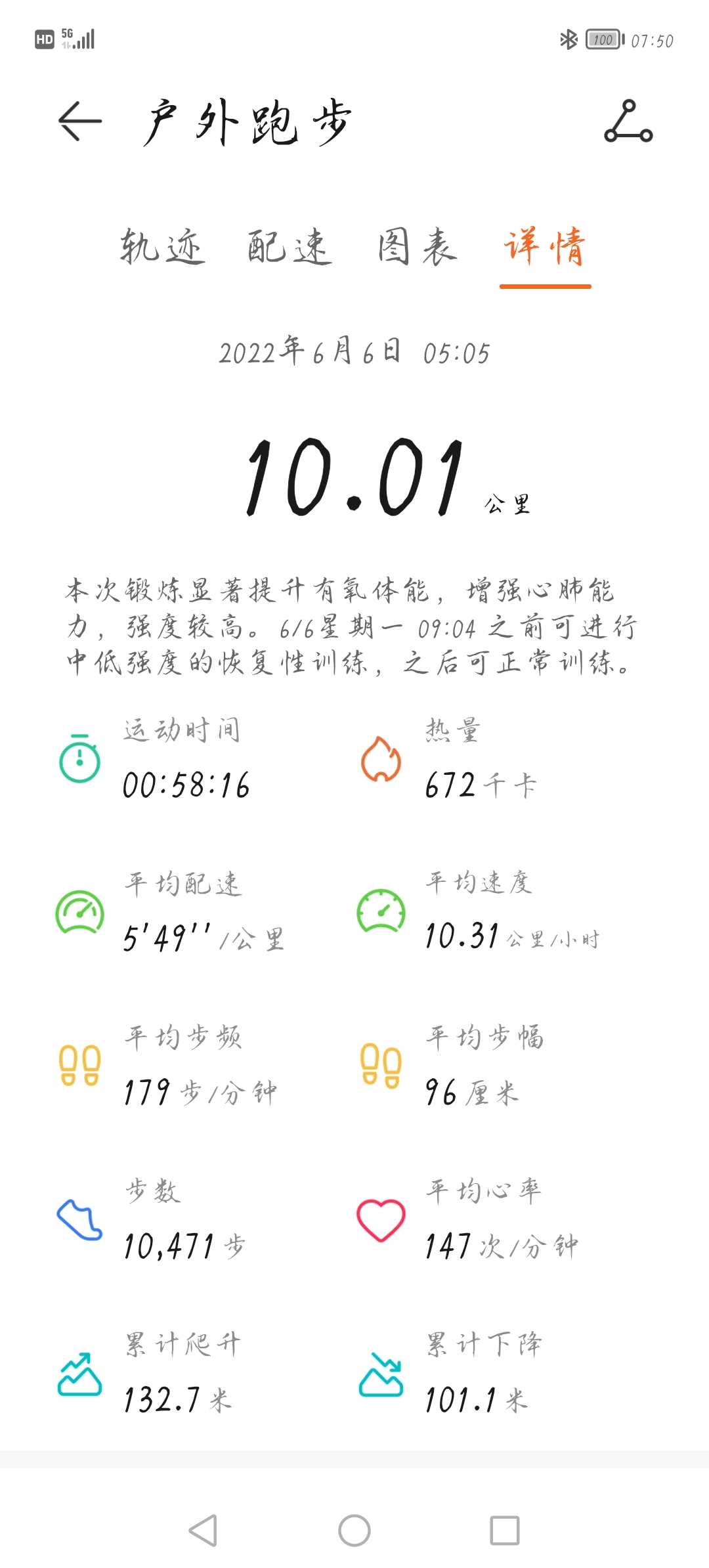
Task: Switch to the 配速 tab
Action: [x=290, y=247]
